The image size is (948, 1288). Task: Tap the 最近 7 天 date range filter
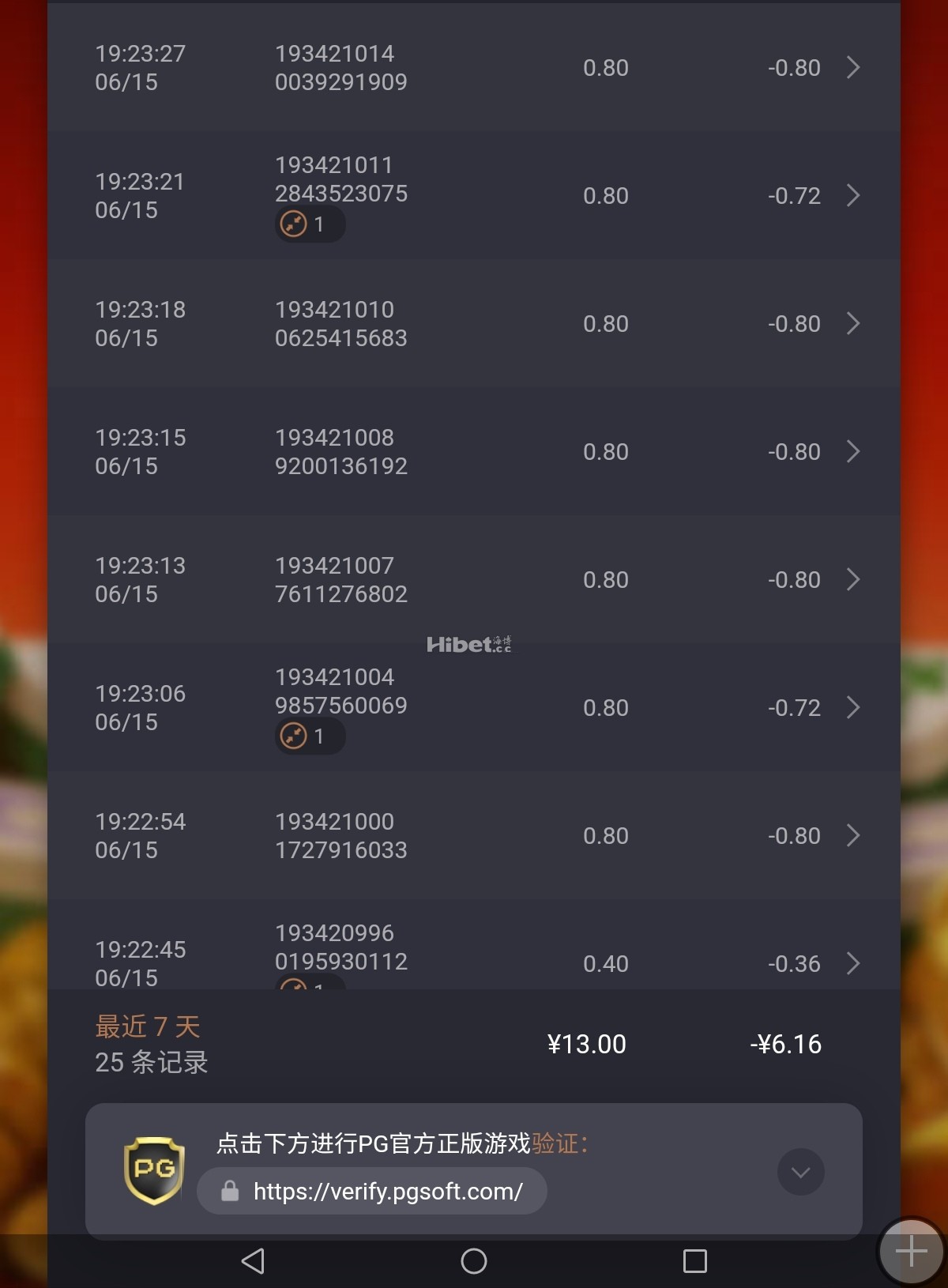[148, 1026]
